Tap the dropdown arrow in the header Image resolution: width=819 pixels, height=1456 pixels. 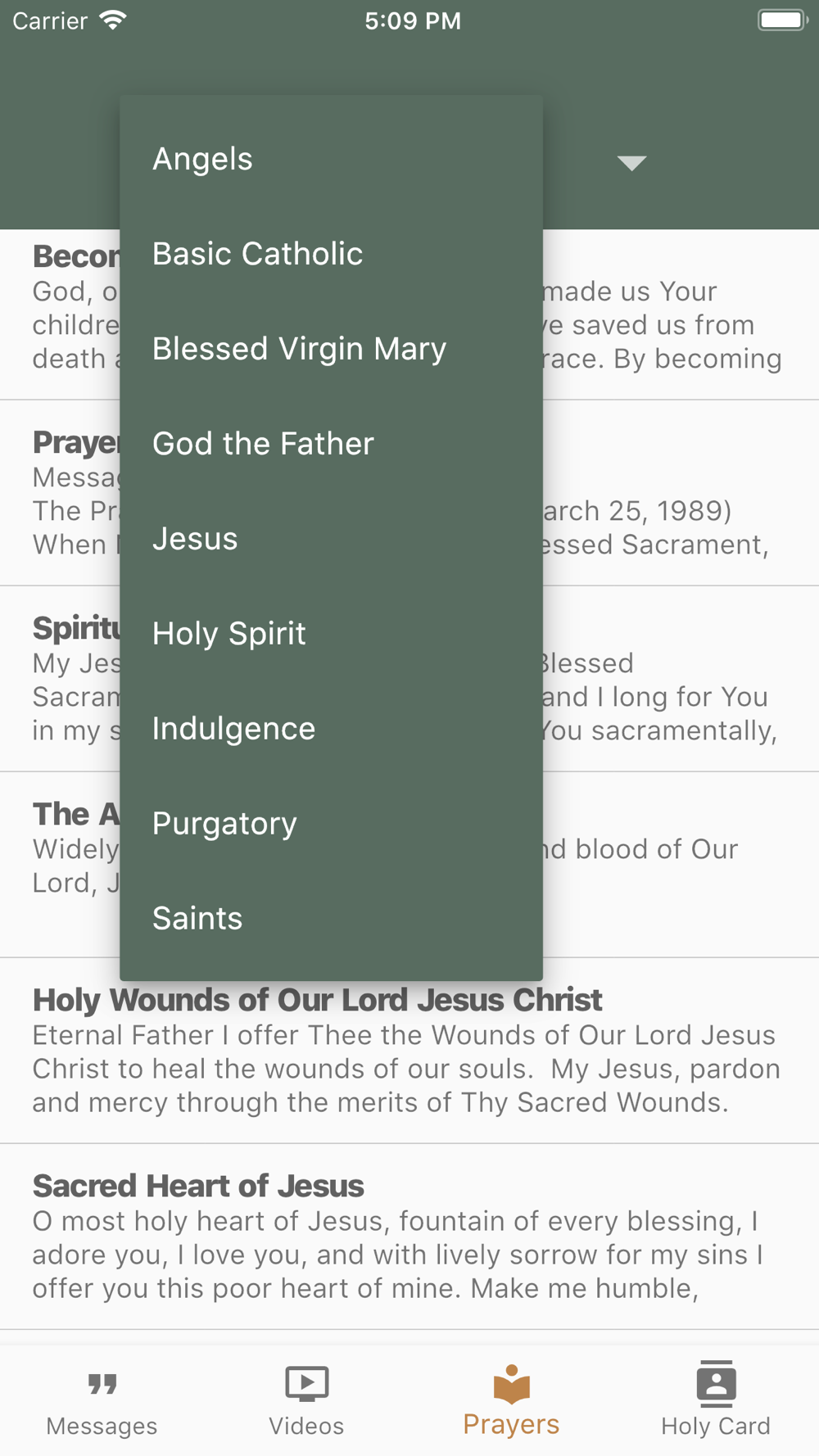pos(631,163)
